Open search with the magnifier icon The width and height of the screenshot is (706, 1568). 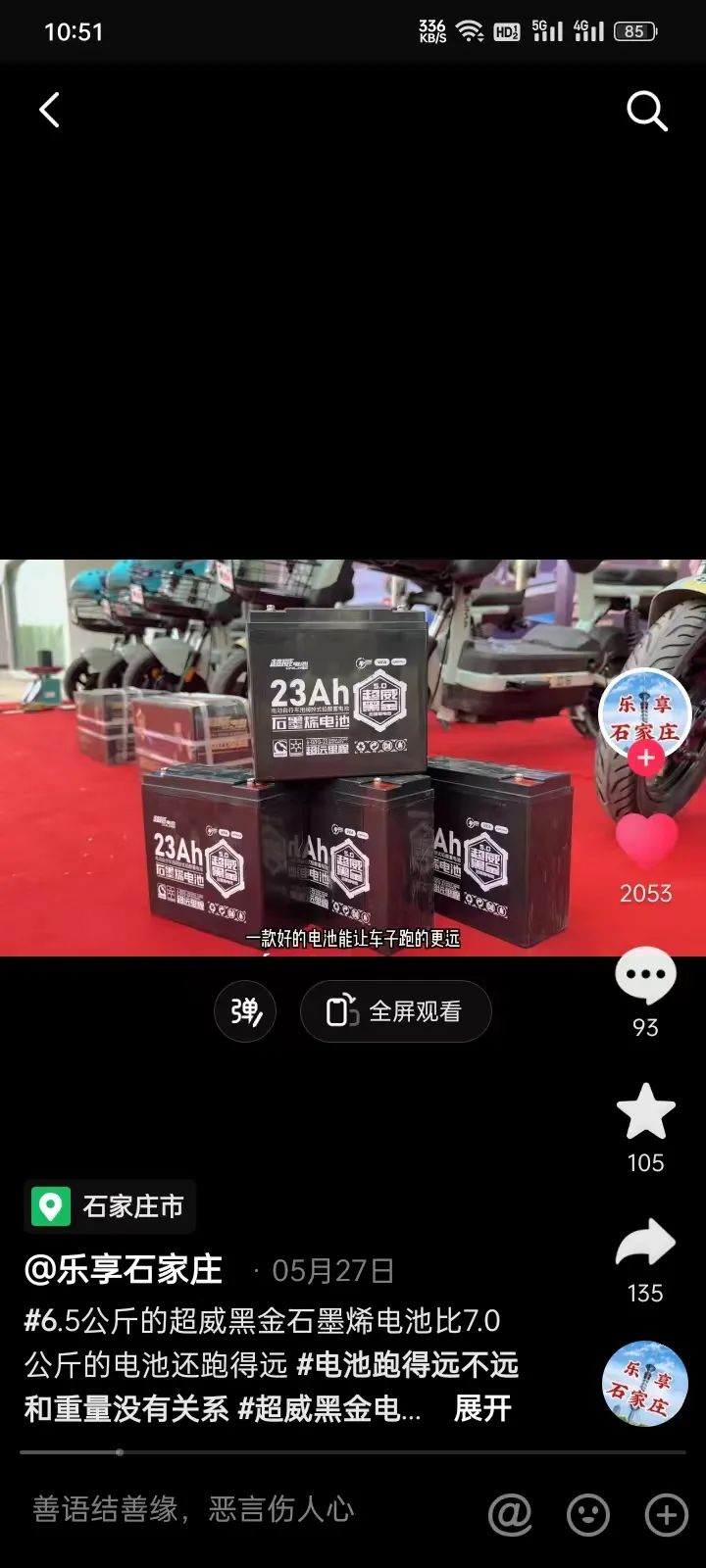coord(646,111)
